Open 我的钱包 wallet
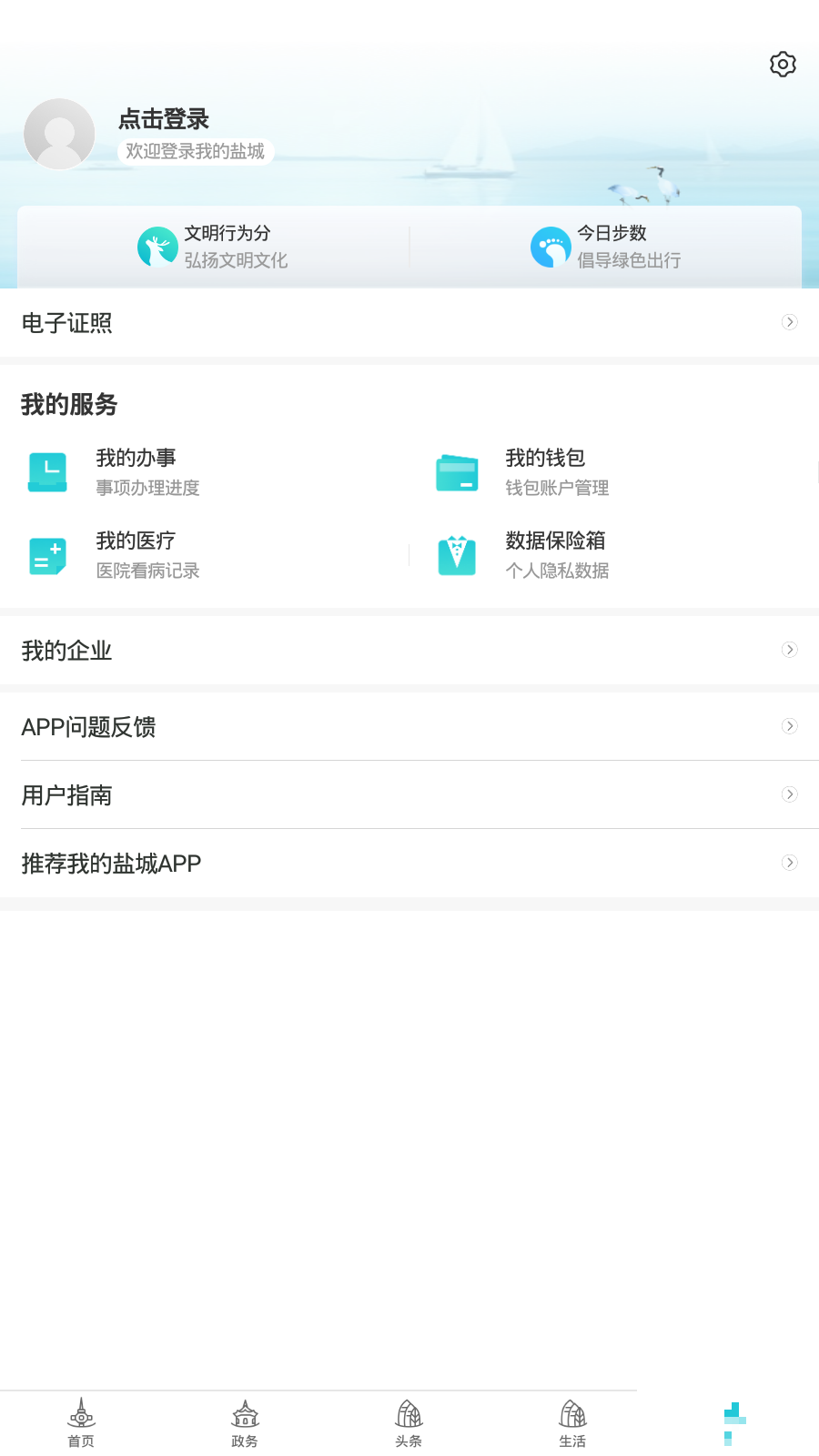The height and width of the screenshot is (1456, 819). coord(523,472)
